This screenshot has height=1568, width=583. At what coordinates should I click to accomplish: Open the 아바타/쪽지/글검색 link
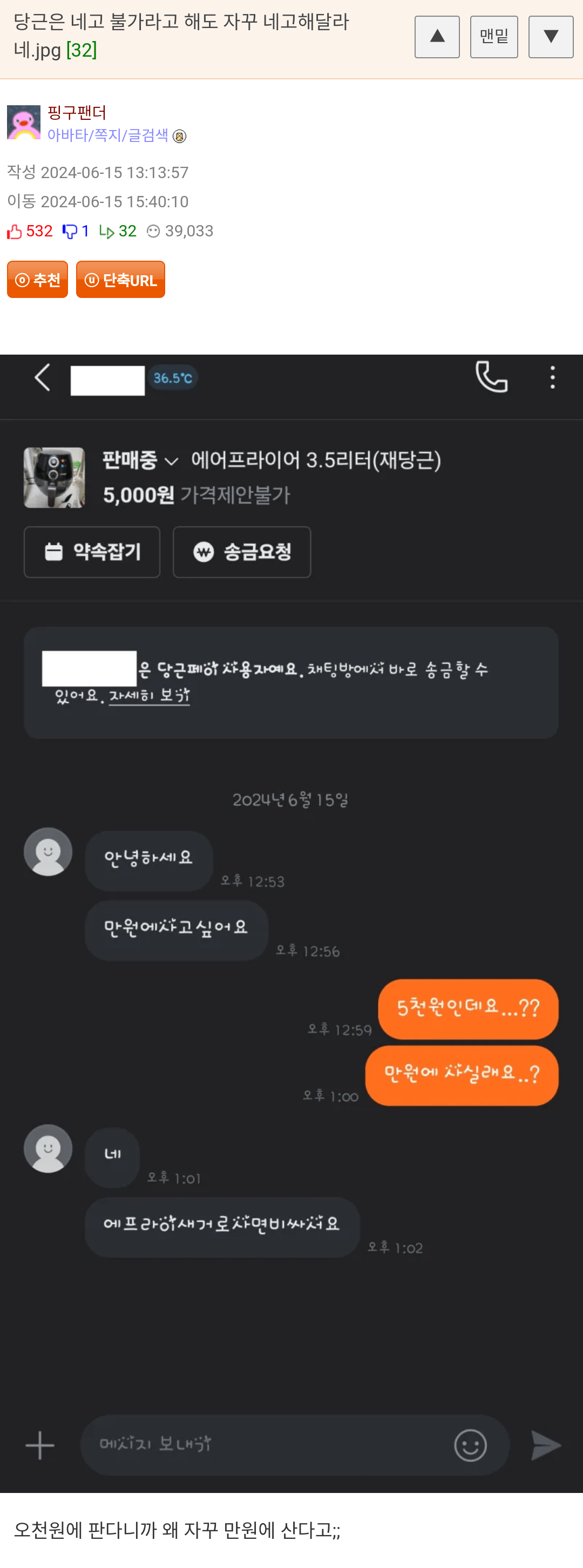(108, 135)
